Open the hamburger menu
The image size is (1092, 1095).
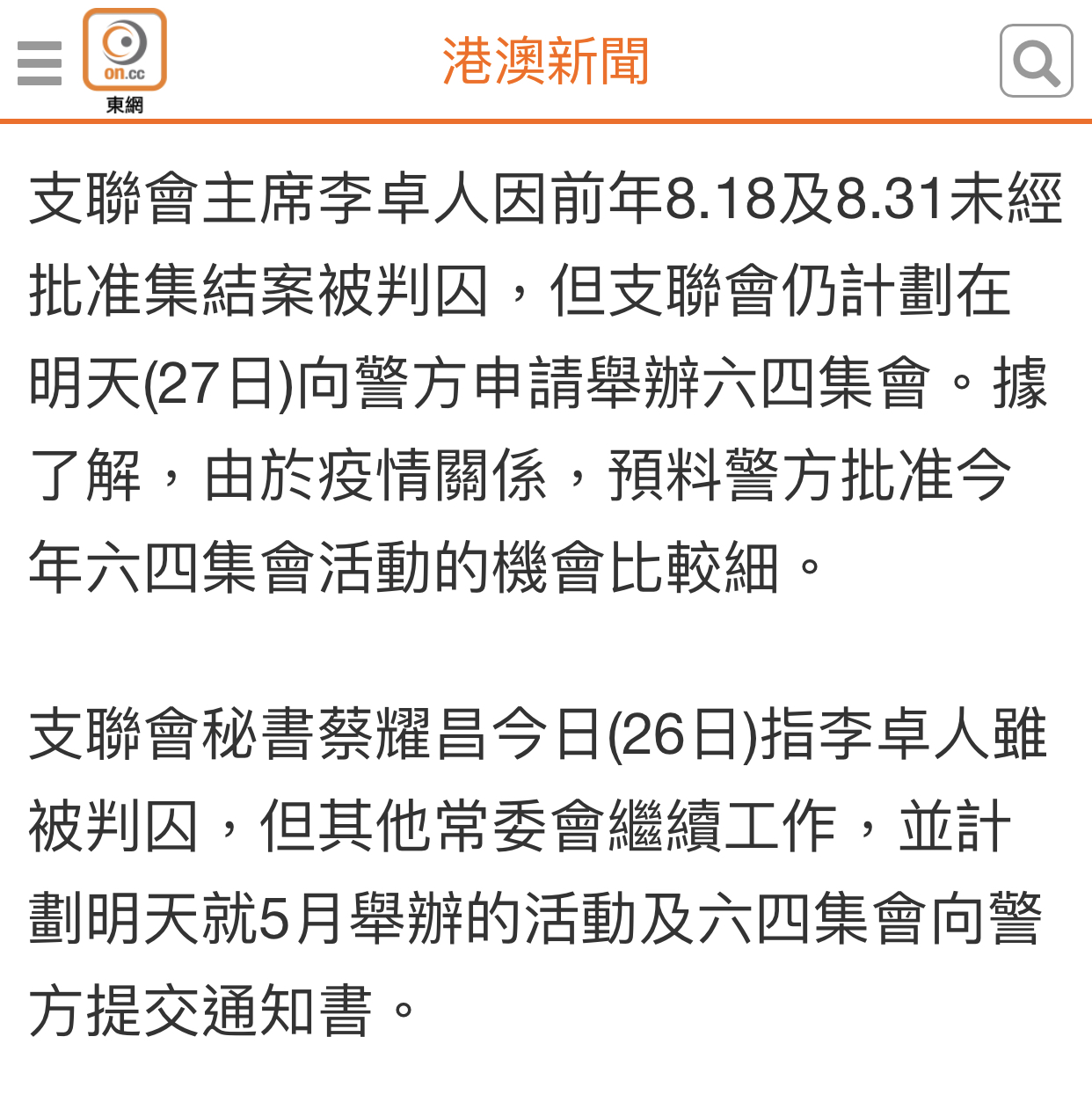coord(40,63)
